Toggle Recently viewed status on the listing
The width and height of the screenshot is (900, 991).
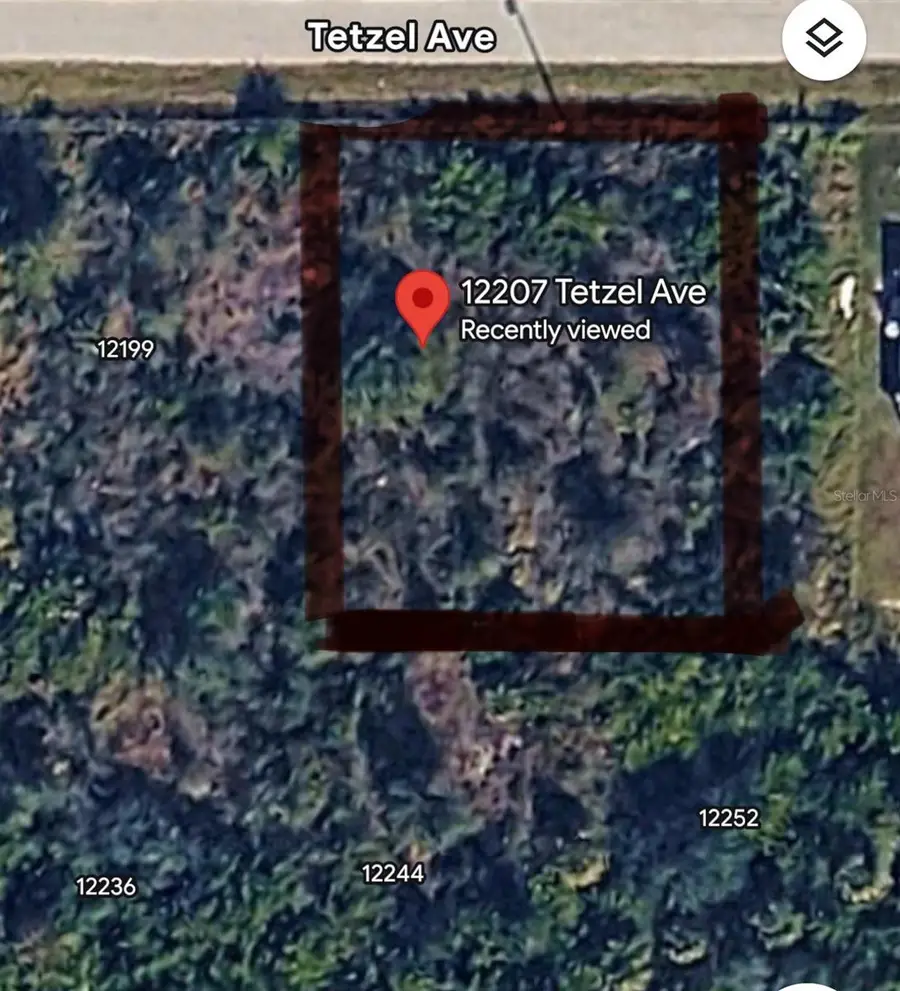click(554, 328)
